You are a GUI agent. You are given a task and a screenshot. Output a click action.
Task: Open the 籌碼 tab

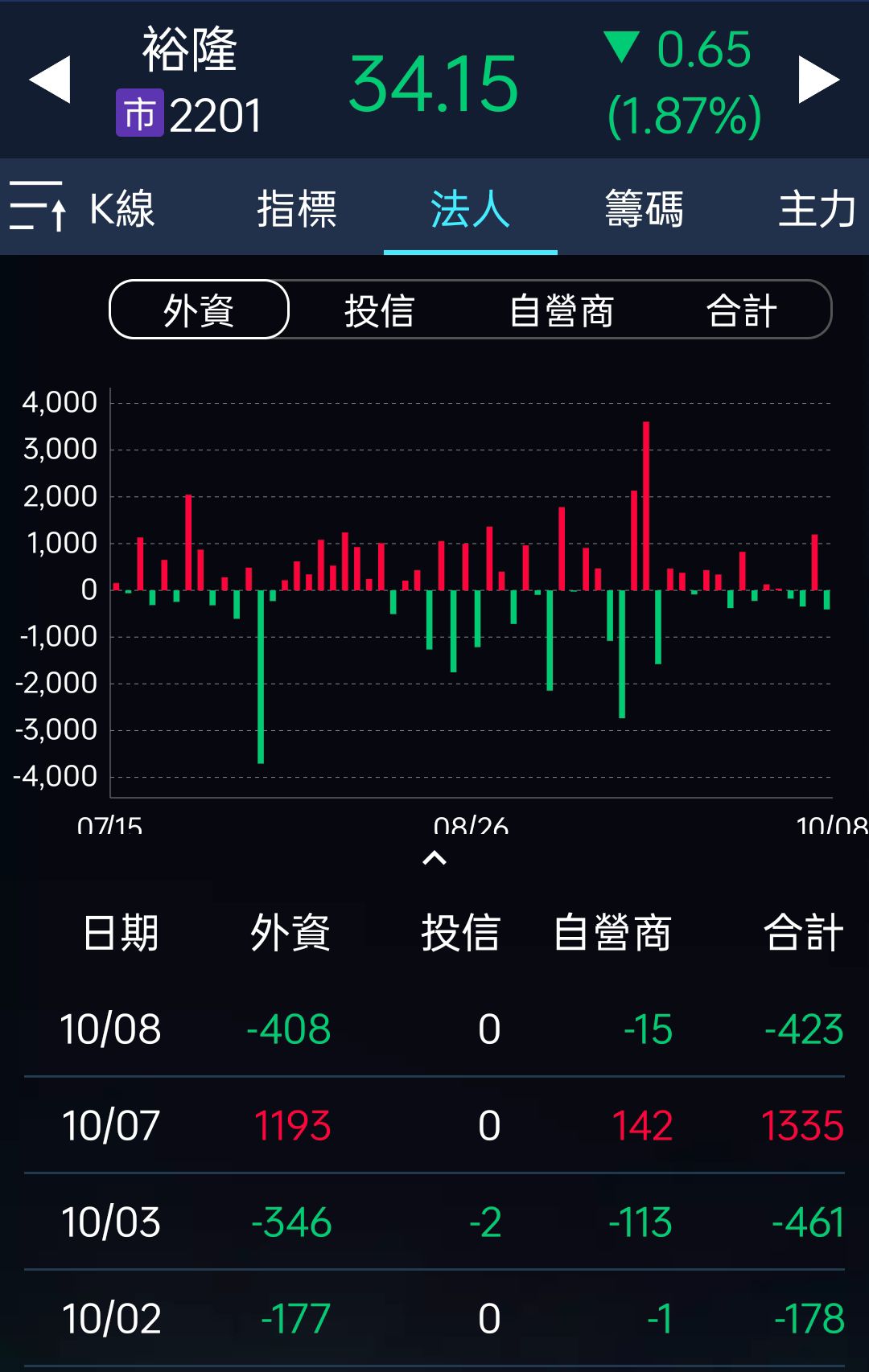tap(644, 209)
